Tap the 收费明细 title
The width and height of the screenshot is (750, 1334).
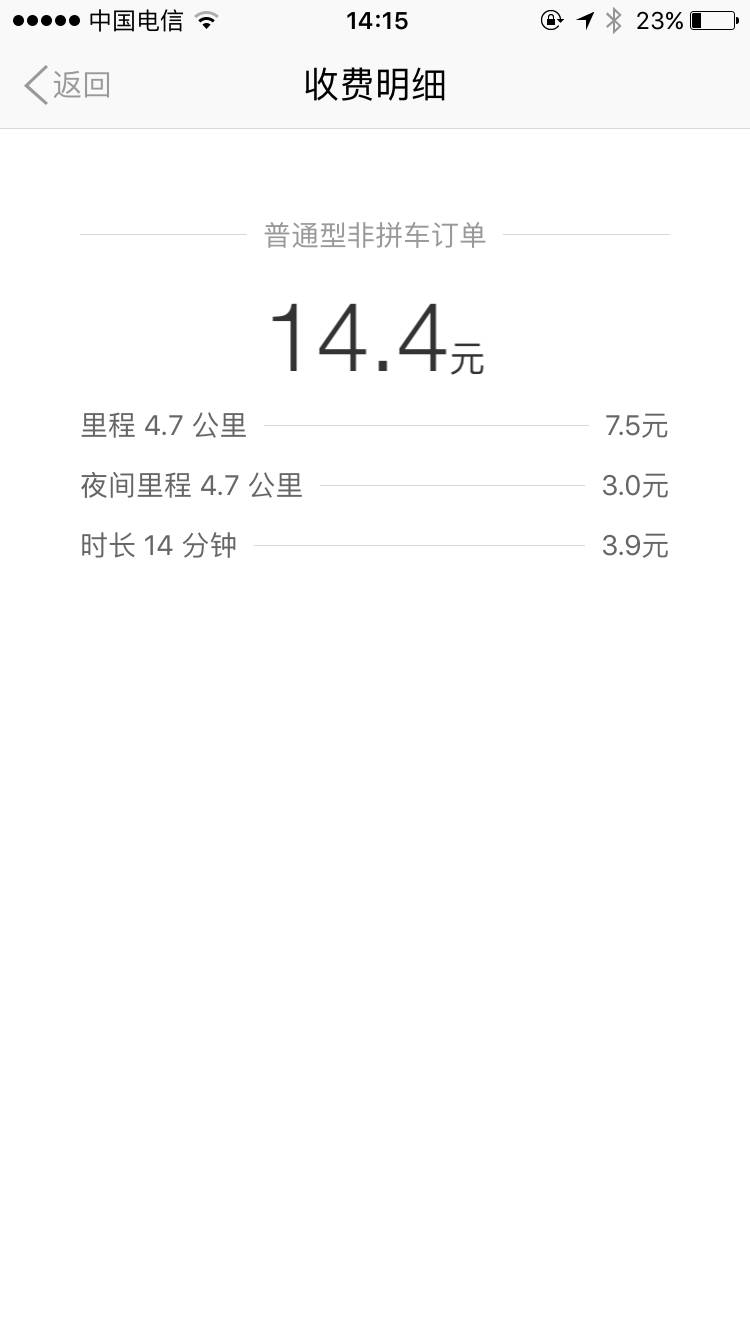[x=375, y=87]
